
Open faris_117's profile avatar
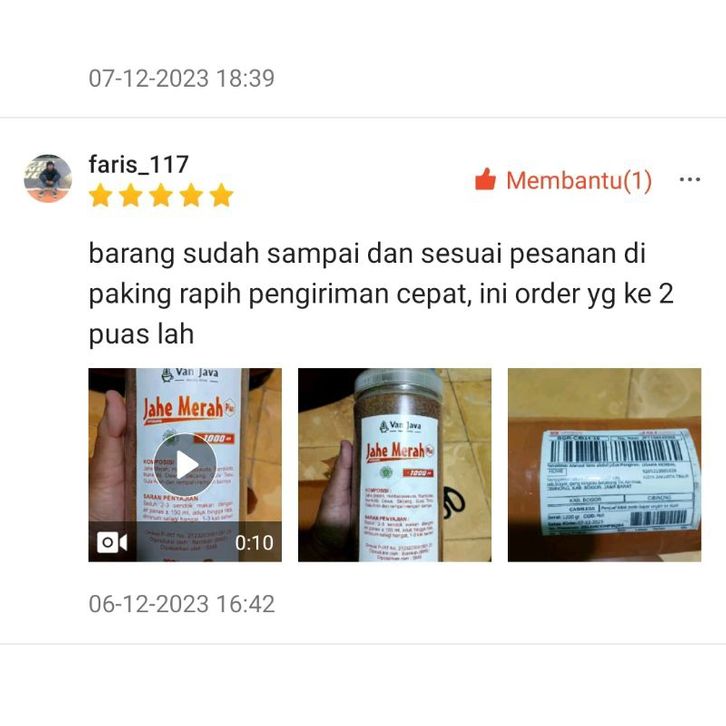pyautogui.click(x=47, y=179)
